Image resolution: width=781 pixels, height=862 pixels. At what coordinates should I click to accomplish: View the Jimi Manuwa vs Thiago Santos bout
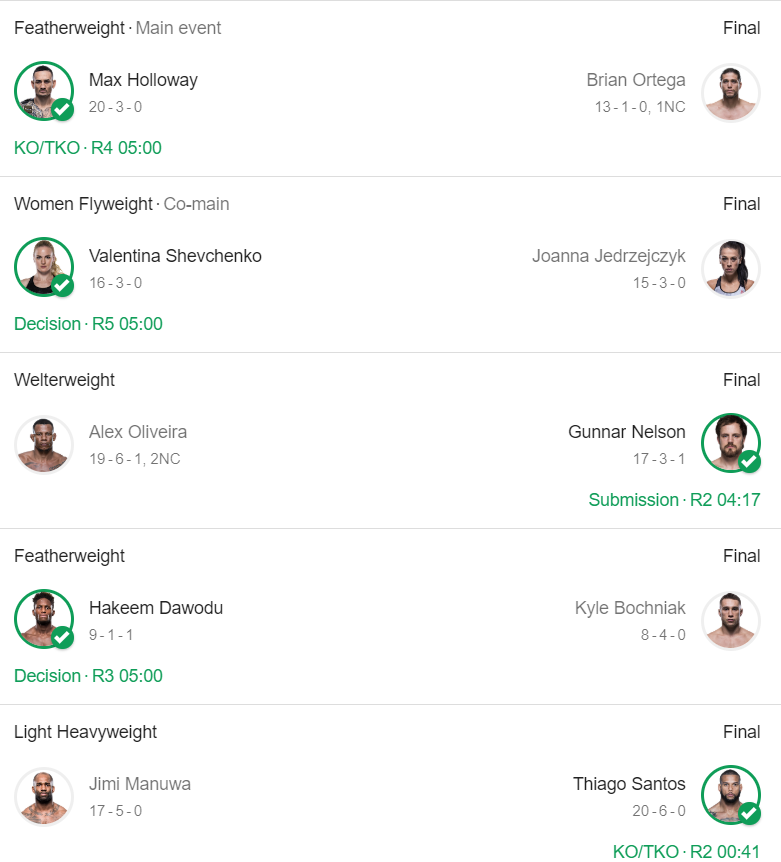pos(390,794)
